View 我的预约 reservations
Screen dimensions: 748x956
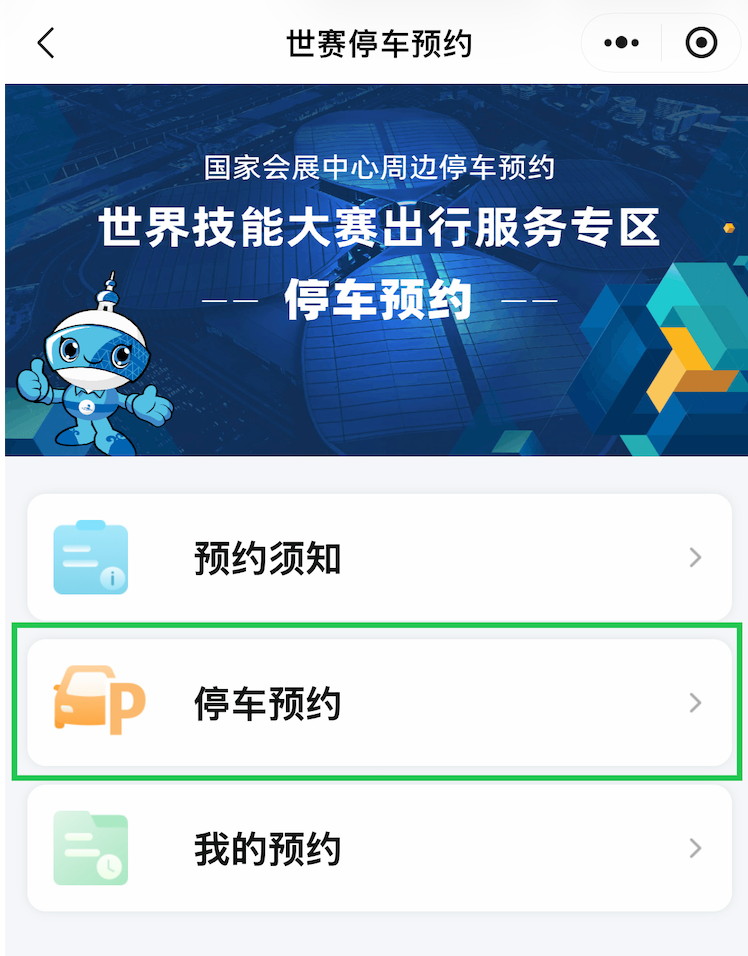379,848
